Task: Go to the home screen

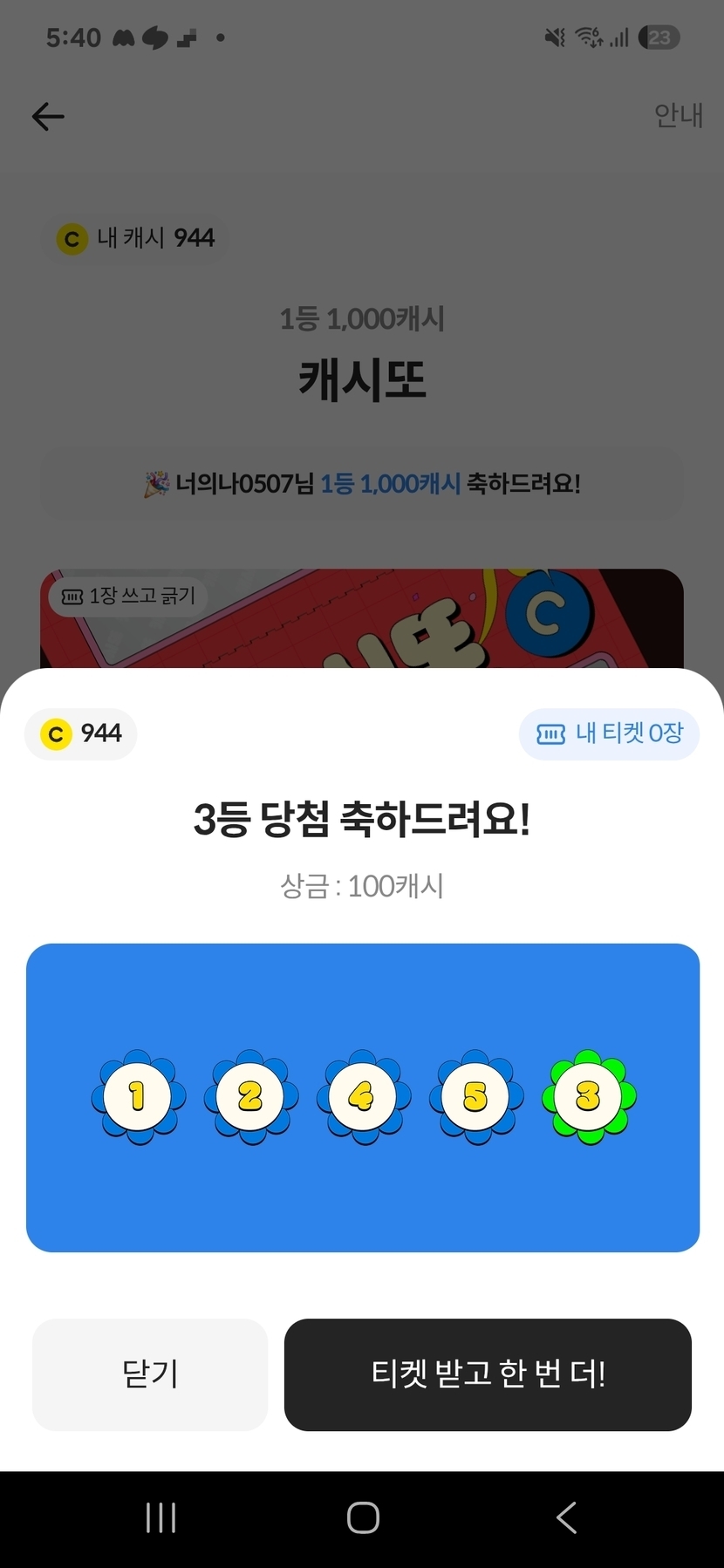Action: click(x=363, y=1517)
